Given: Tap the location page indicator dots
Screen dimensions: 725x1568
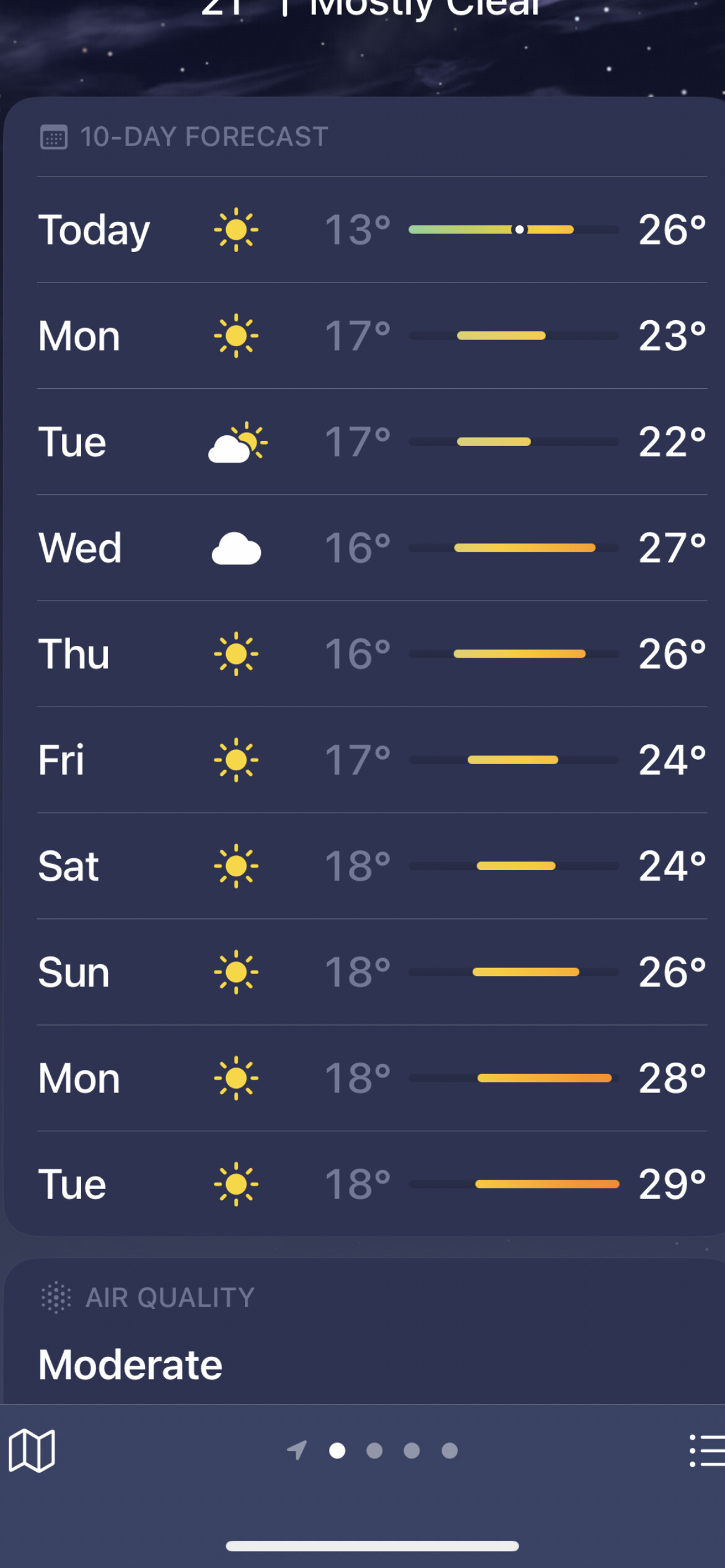Looking at the screenshot, I should [372, 1450].
